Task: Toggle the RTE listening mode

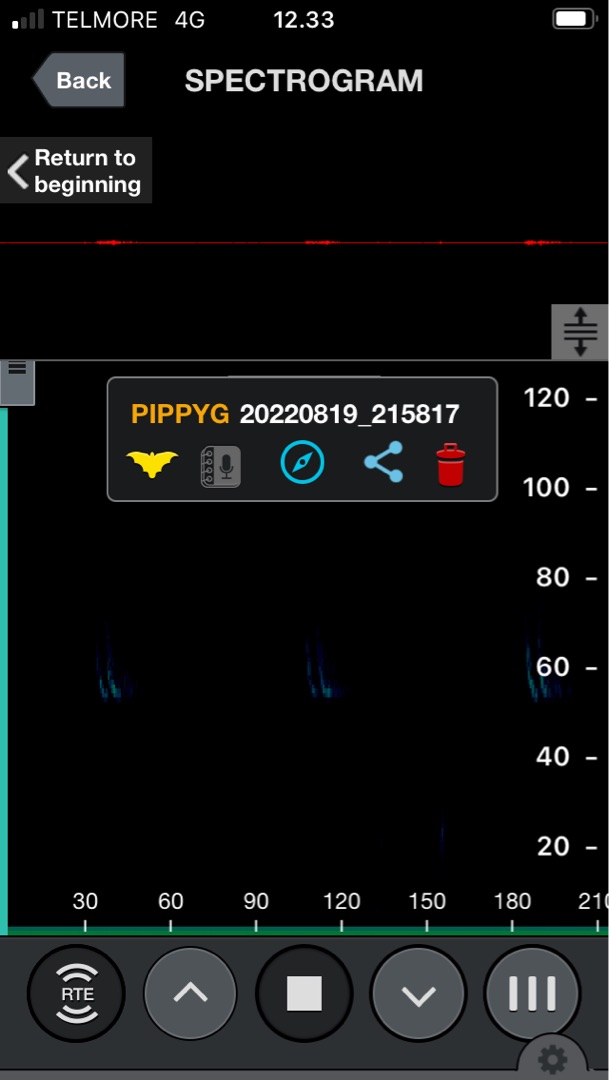Action: pyautogui.click(x=76, y=994)
